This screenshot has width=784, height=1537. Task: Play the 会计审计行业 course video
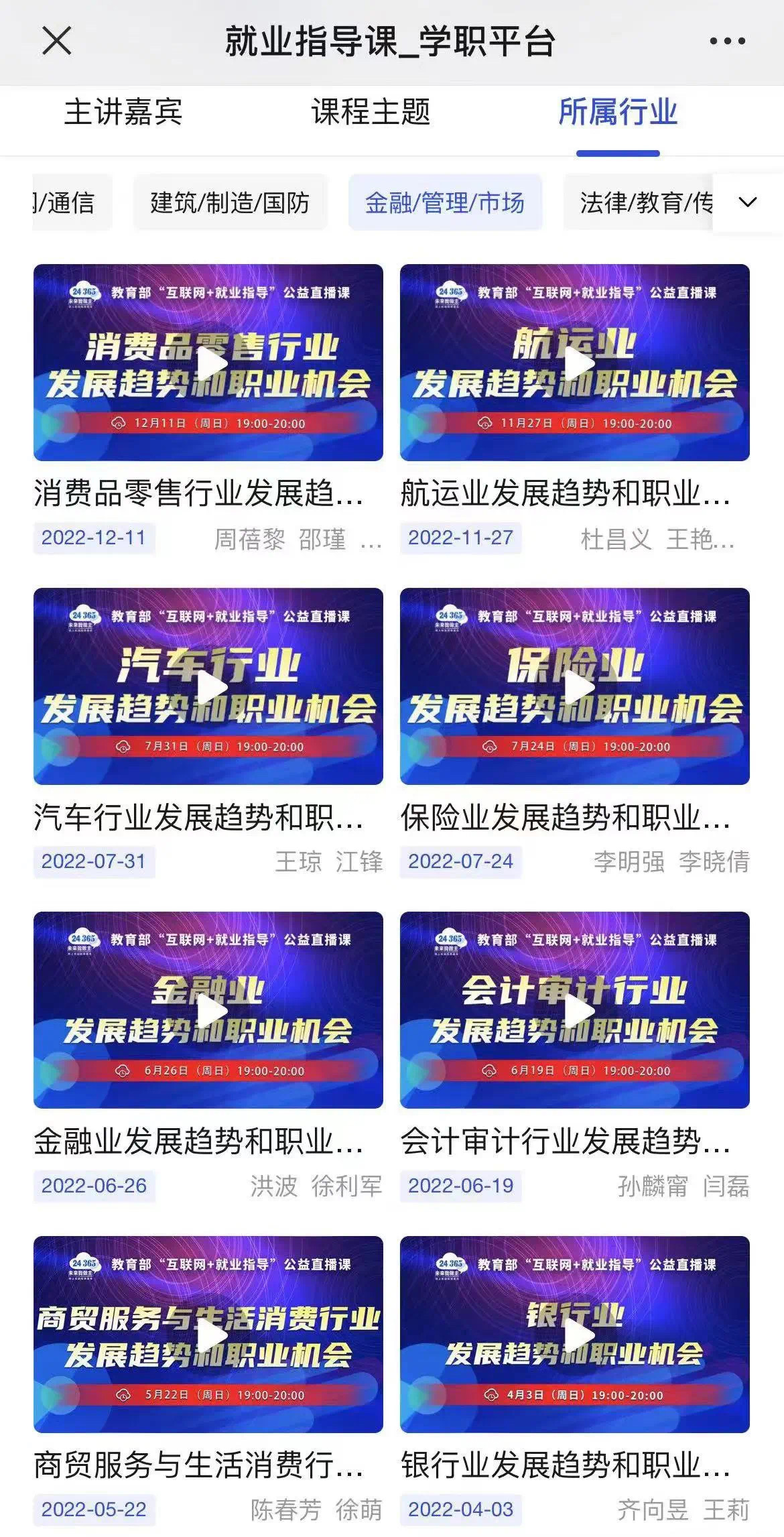point(575,1010)
